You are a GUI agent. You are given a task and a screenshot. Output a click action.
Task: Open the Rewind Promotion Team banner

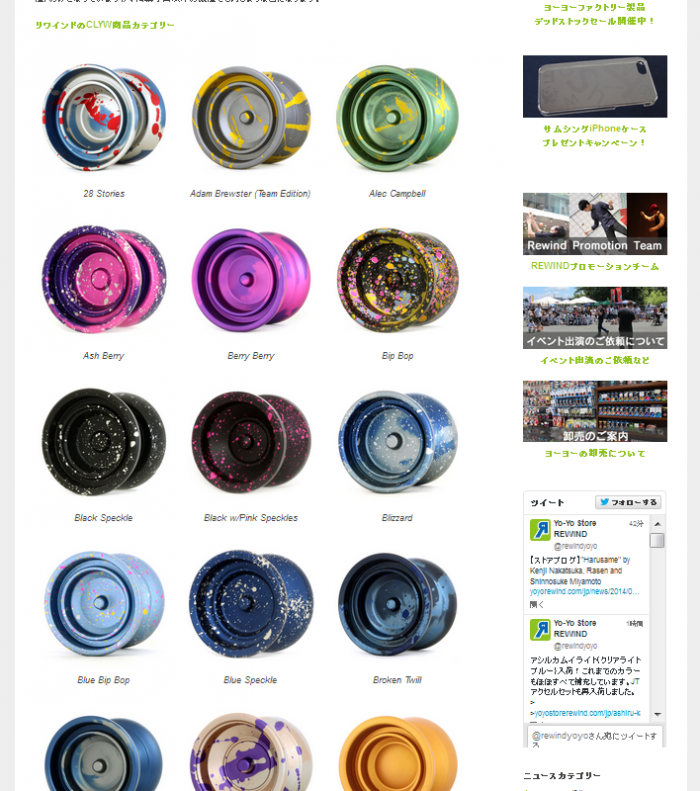click(594, 224)
